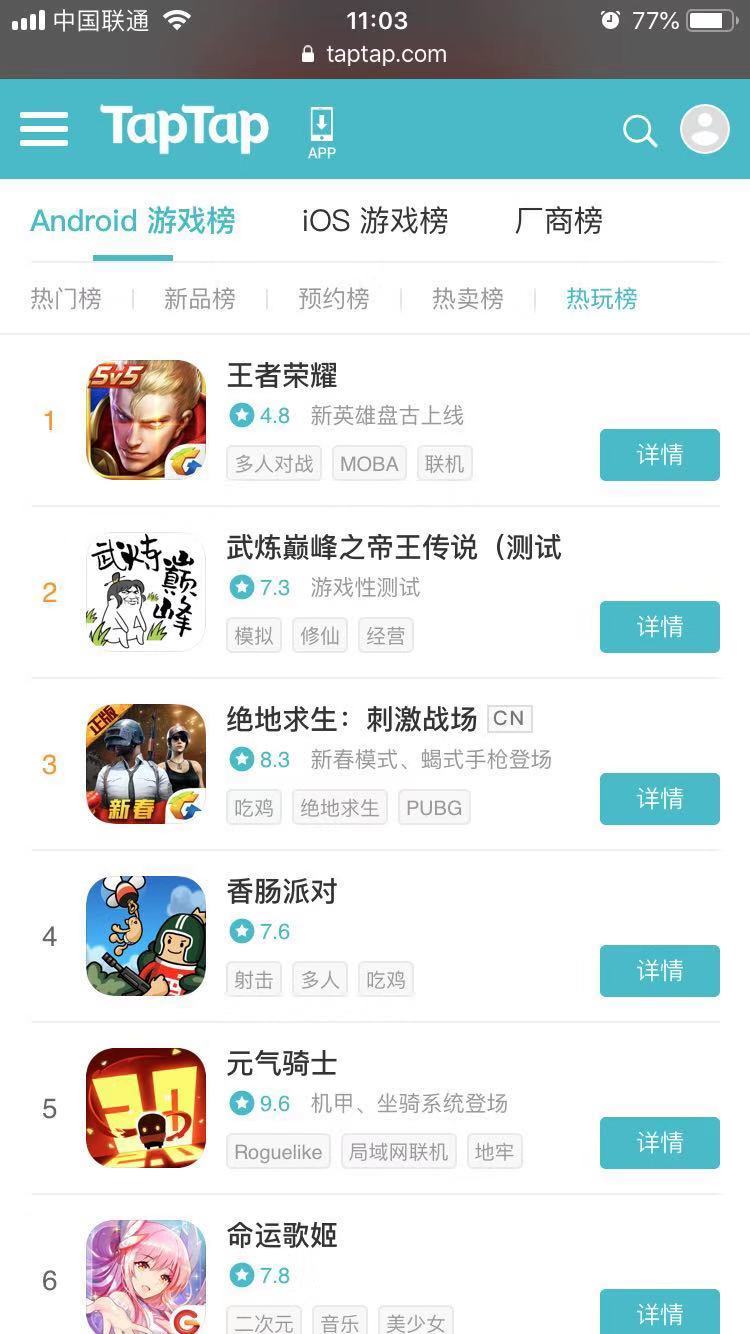Select the 热门榜 sub-tab

click(x=66, y=299)
